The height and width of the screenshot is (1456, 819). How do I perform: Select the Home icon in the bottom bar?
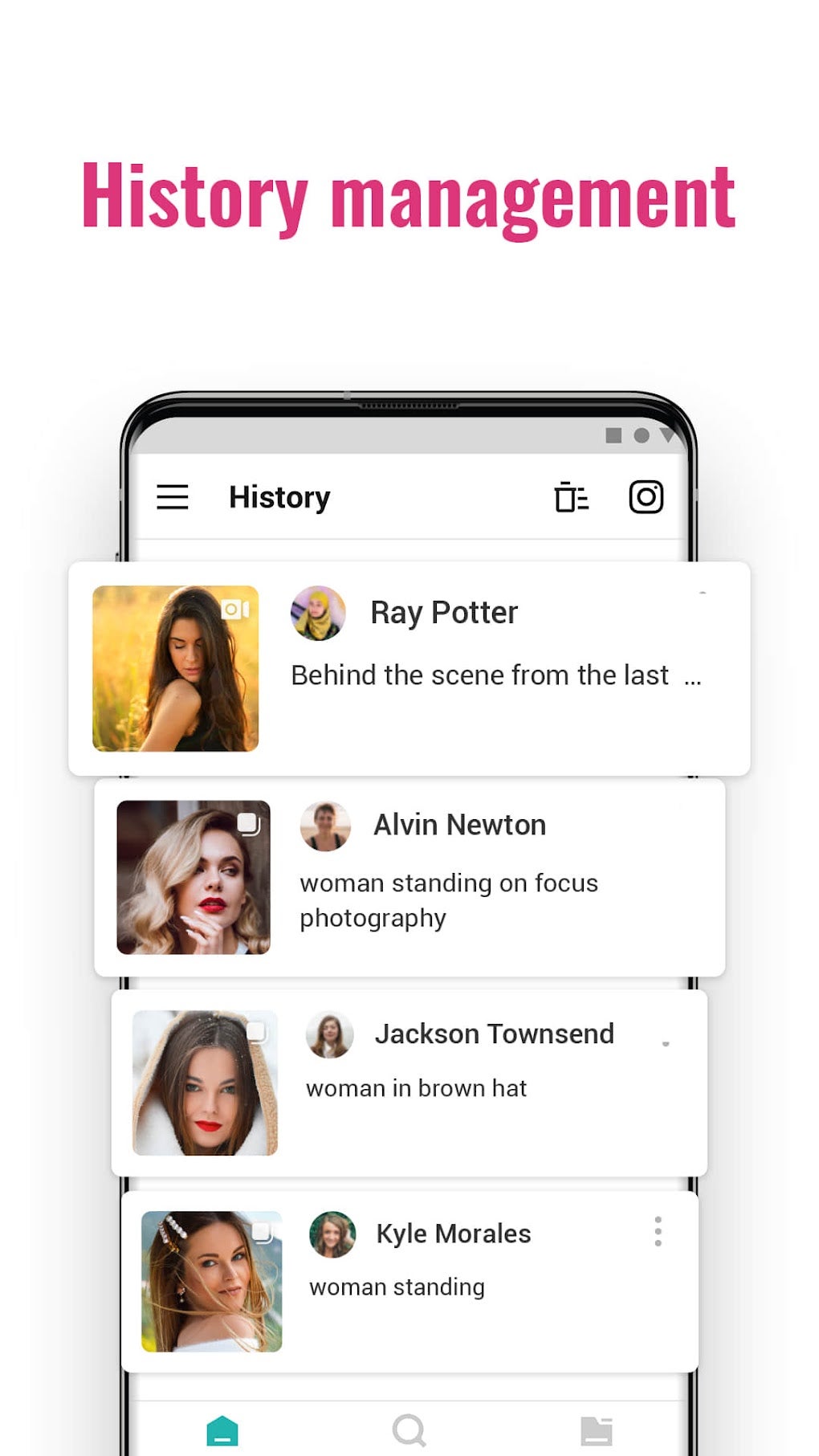click(x=224, y=1429)
